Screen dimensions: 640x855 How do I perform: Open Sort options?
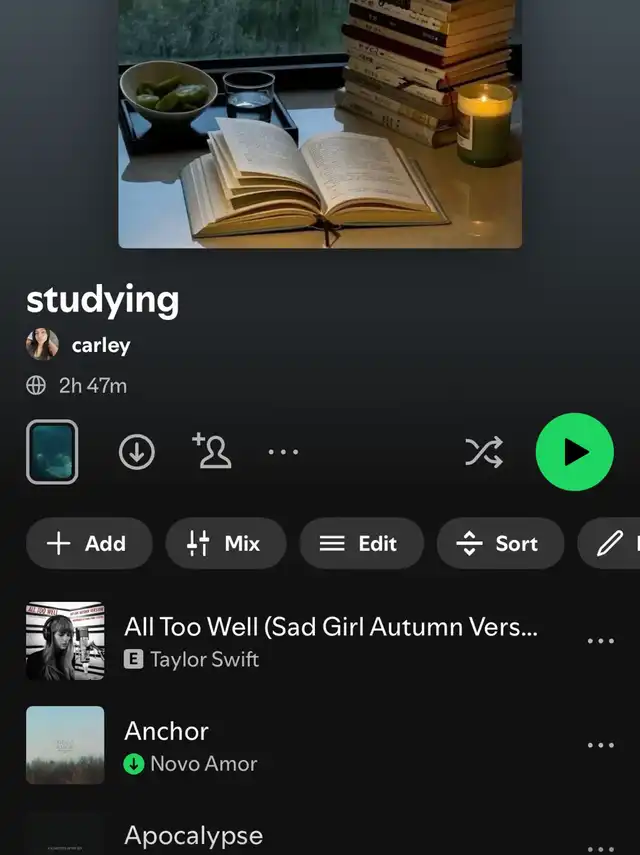point(498,543)
